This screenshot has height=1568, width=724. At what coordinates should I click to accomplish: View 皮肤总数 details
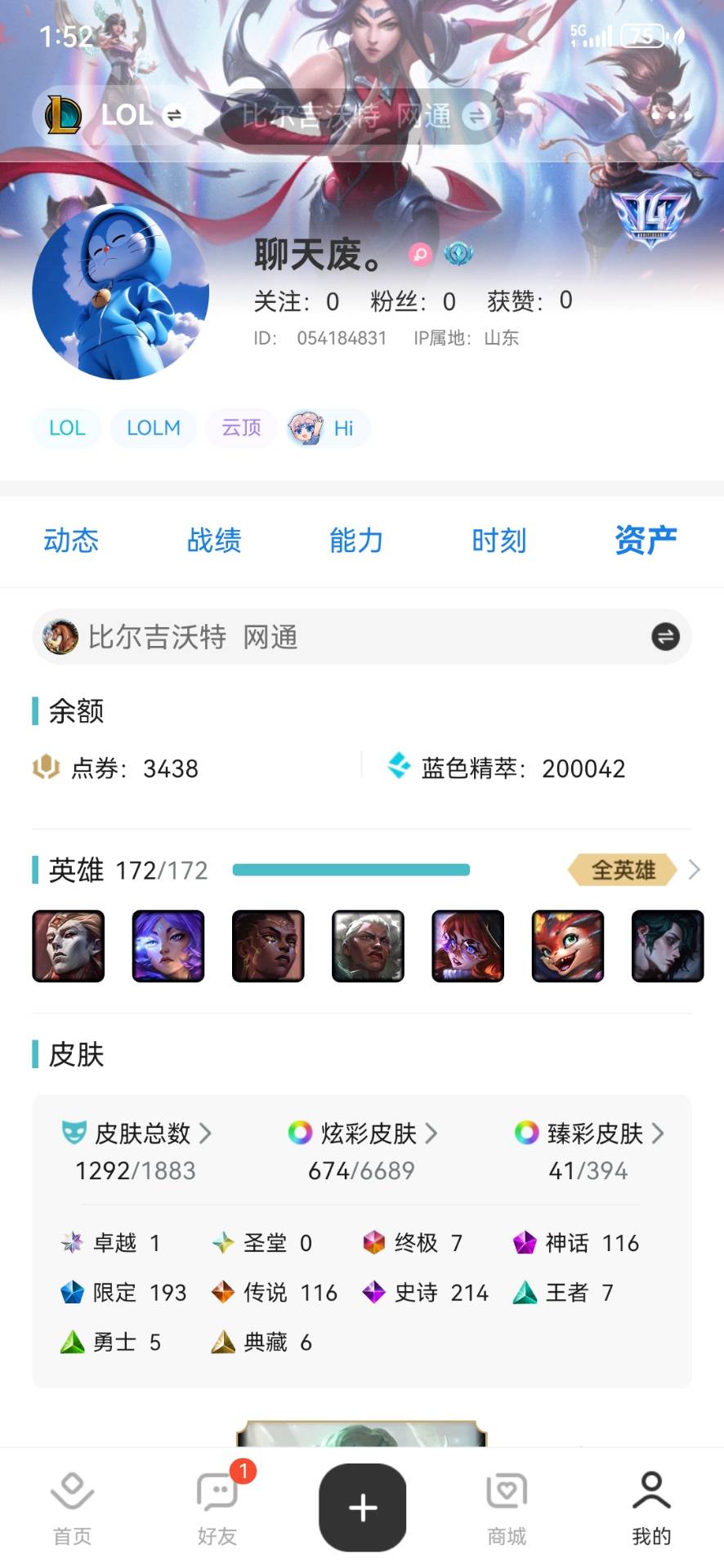(136, 1134)
